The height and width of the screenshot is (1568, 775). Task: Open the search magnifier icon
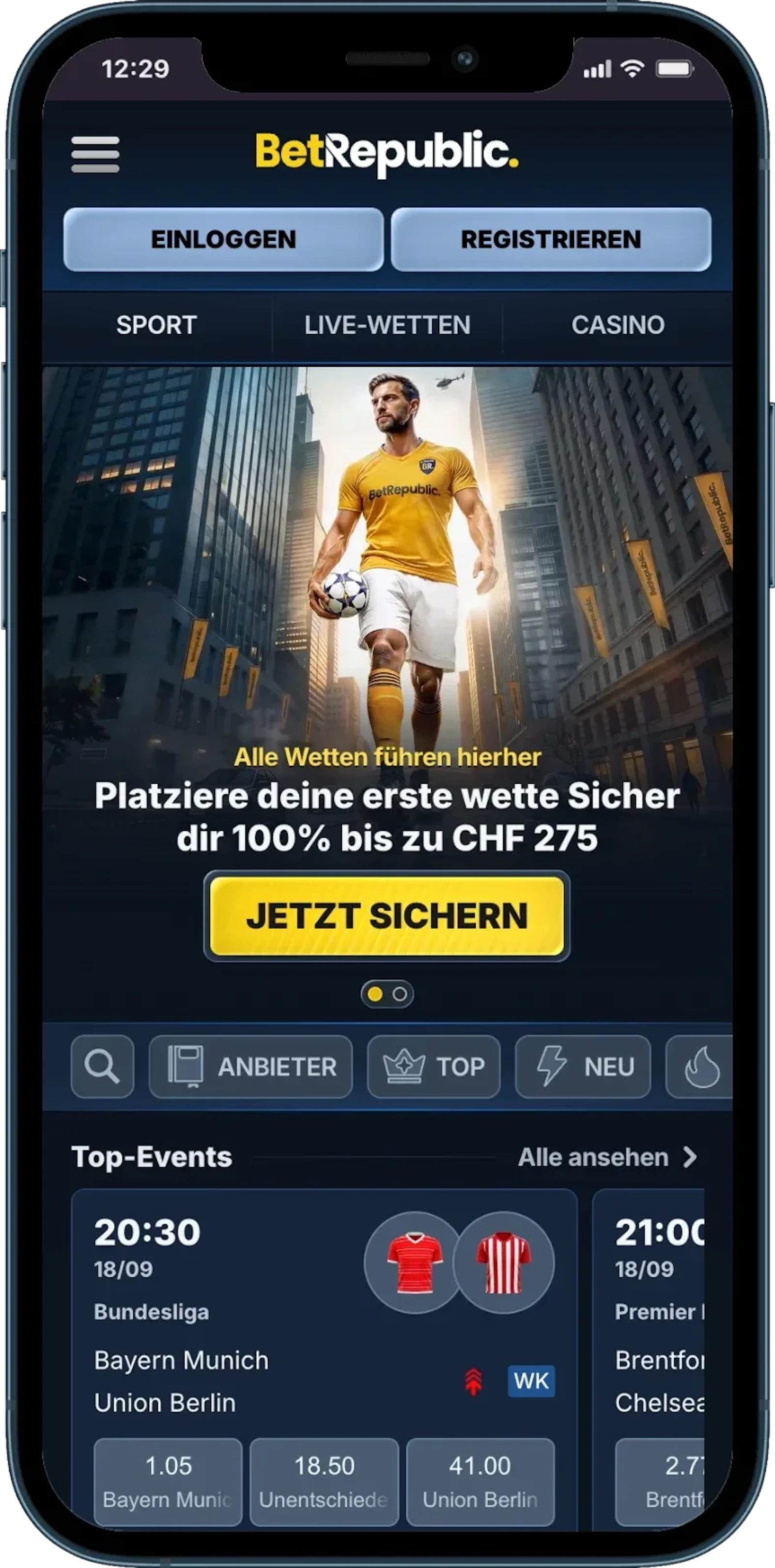[x=102, y=1067]
